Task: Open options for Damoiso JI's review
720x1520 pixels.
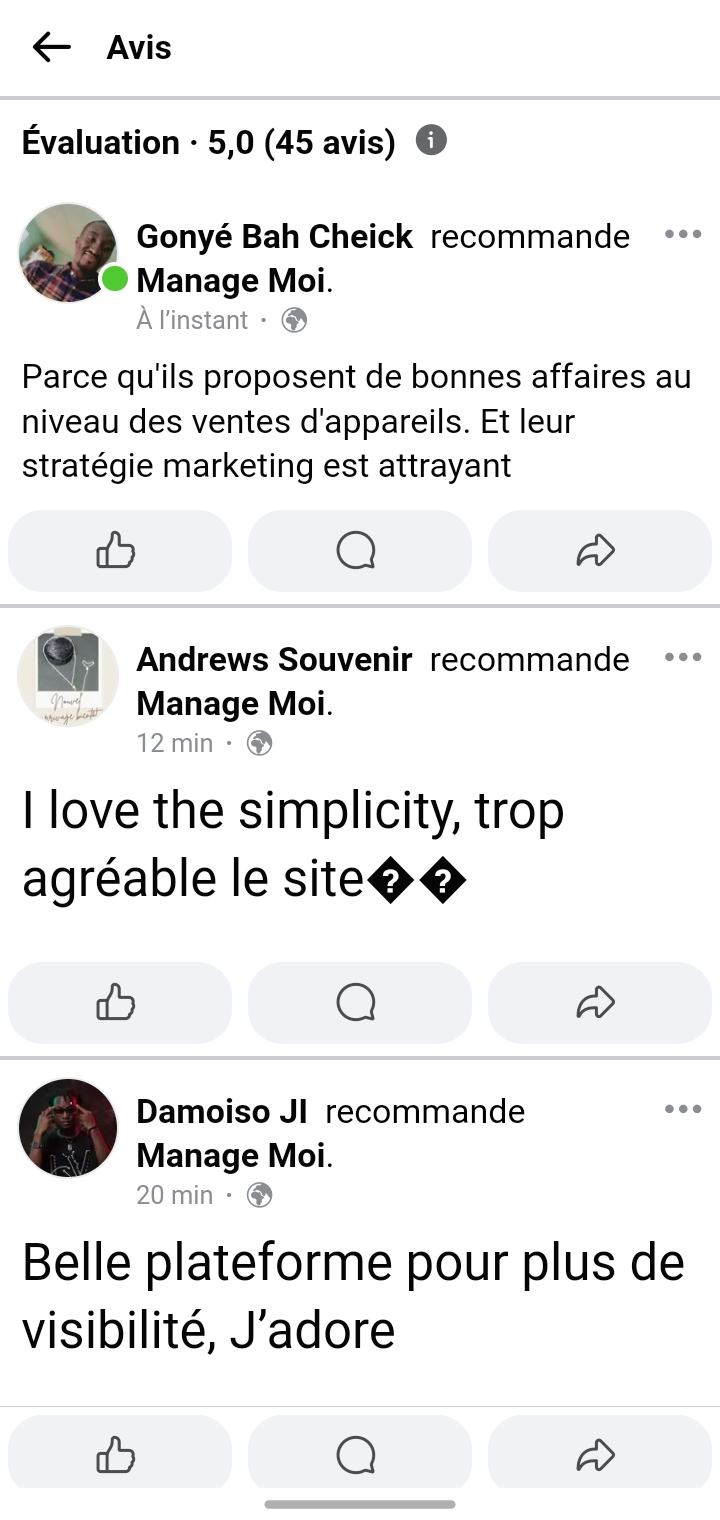Action: [x=683, y=1110]
